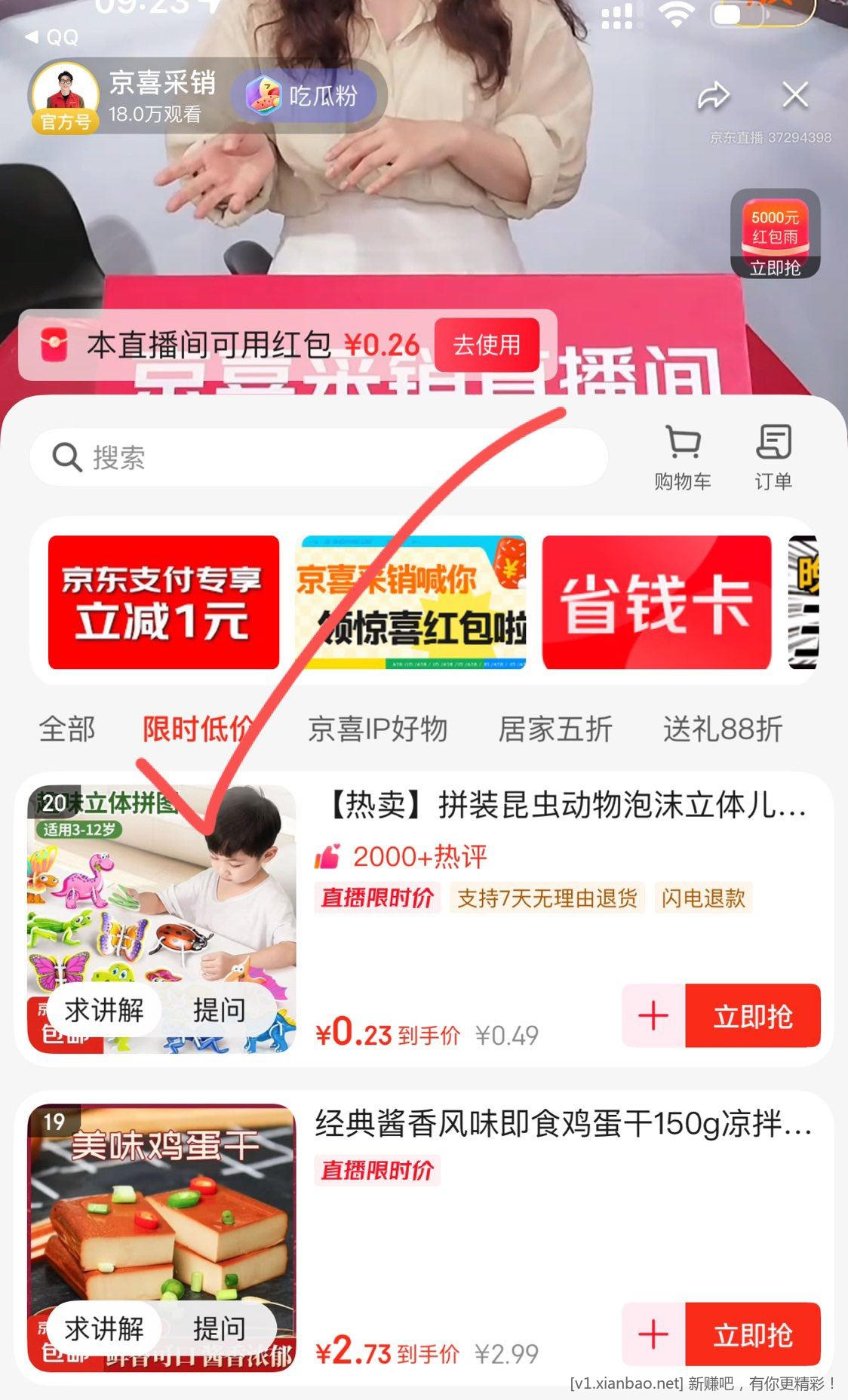This screenshot has width=848, height=1400.
Task: Tap 去使用 to use red packet
Action: (x=487, y=345)
